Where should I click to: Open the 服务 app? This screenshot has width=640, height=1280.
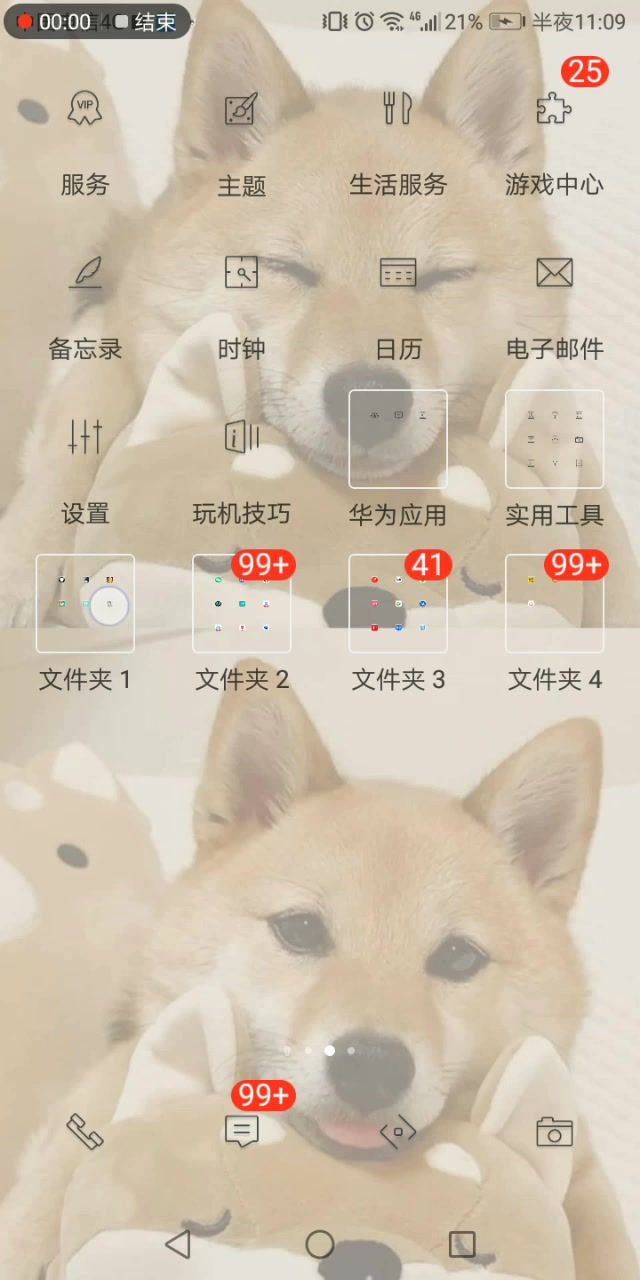point(85,110)
